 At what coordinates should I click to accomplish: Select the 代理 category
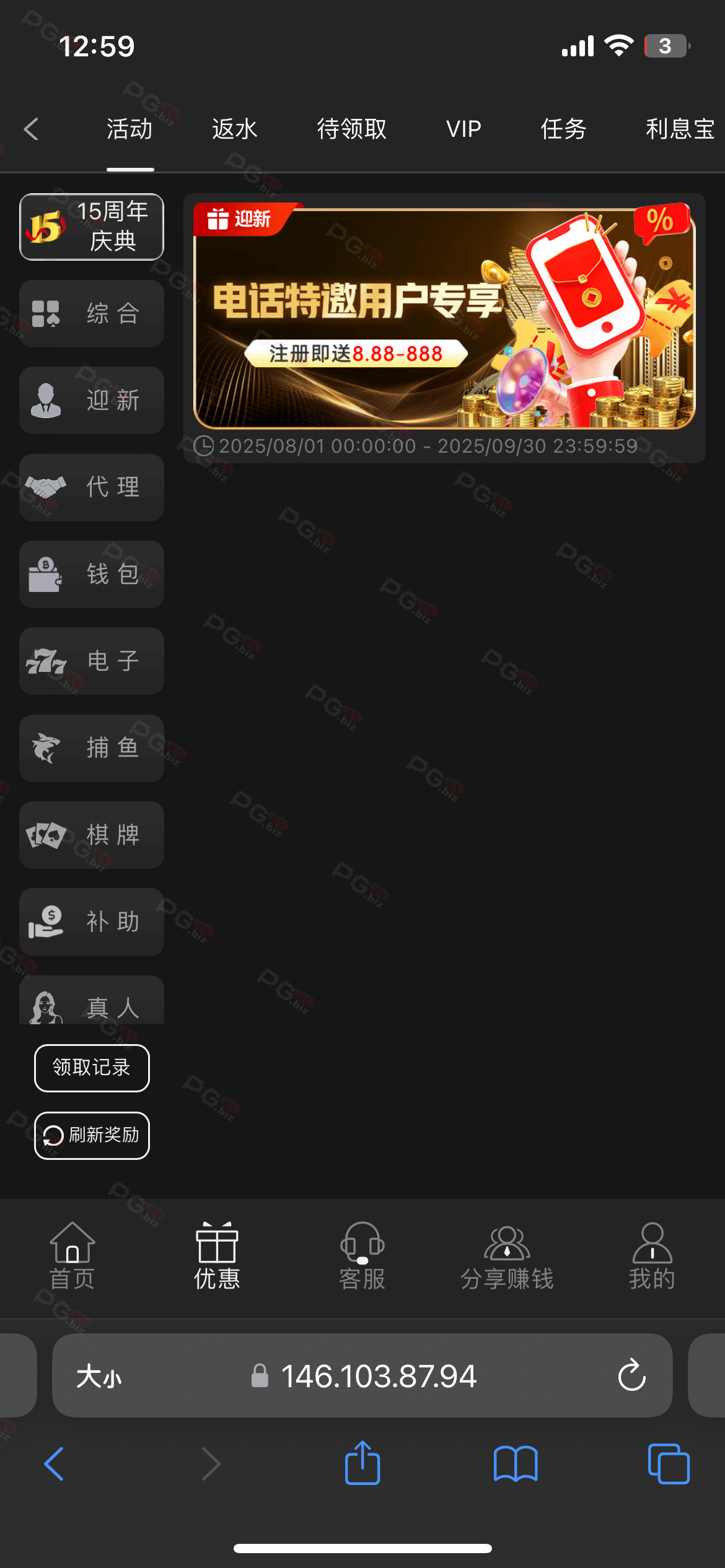click(92, 487)
